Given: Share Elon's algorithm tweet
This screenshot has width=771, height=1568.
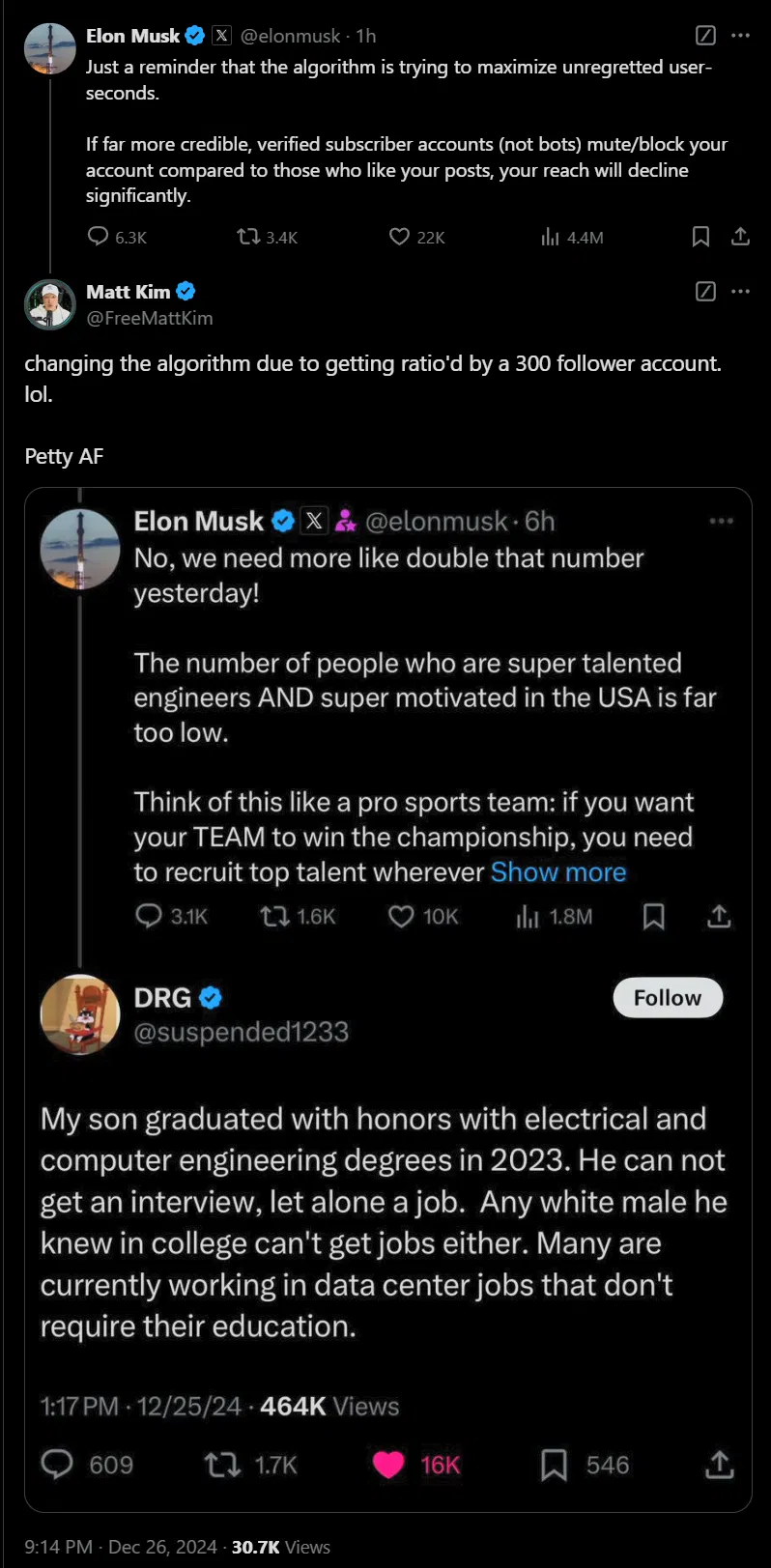Looking at the screenshot, I should coord(739,236).
